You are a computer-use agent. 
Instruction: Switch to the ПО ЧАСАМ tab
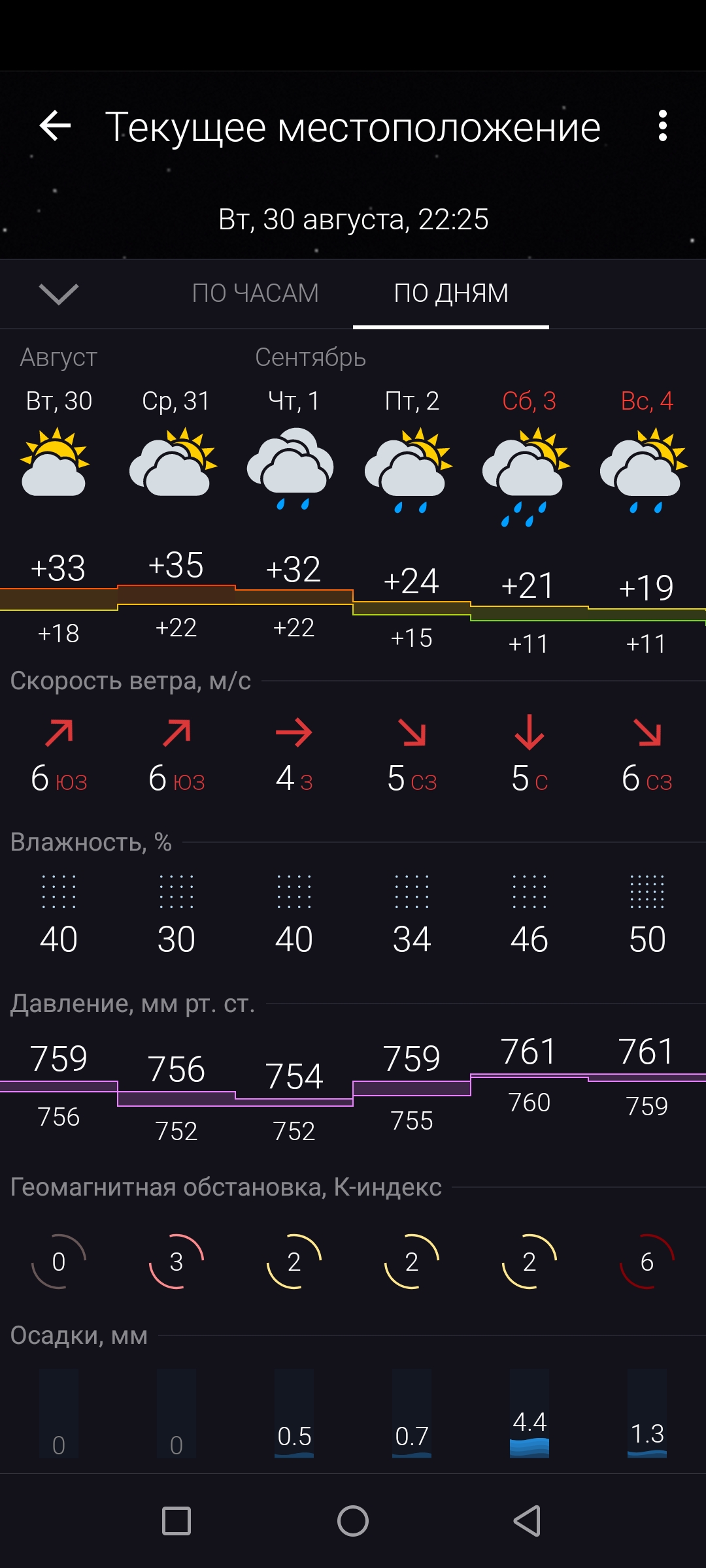tap(255, 293)
